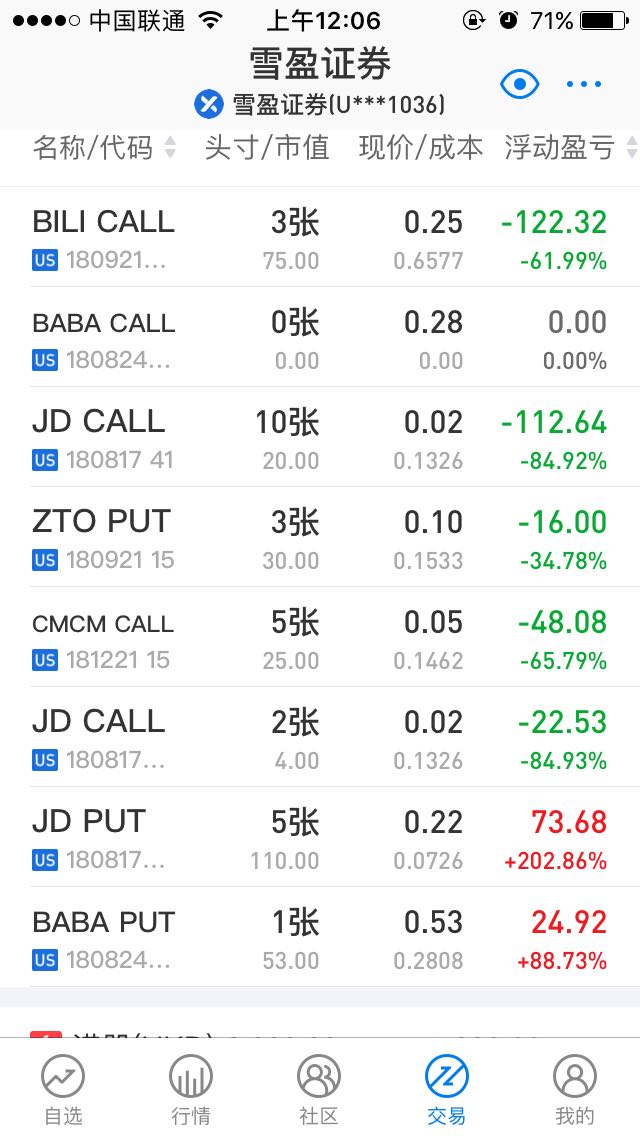Open the three-dot overflow menu
Viewport: 640px width, 1136px height.
[x=583, y=85]
